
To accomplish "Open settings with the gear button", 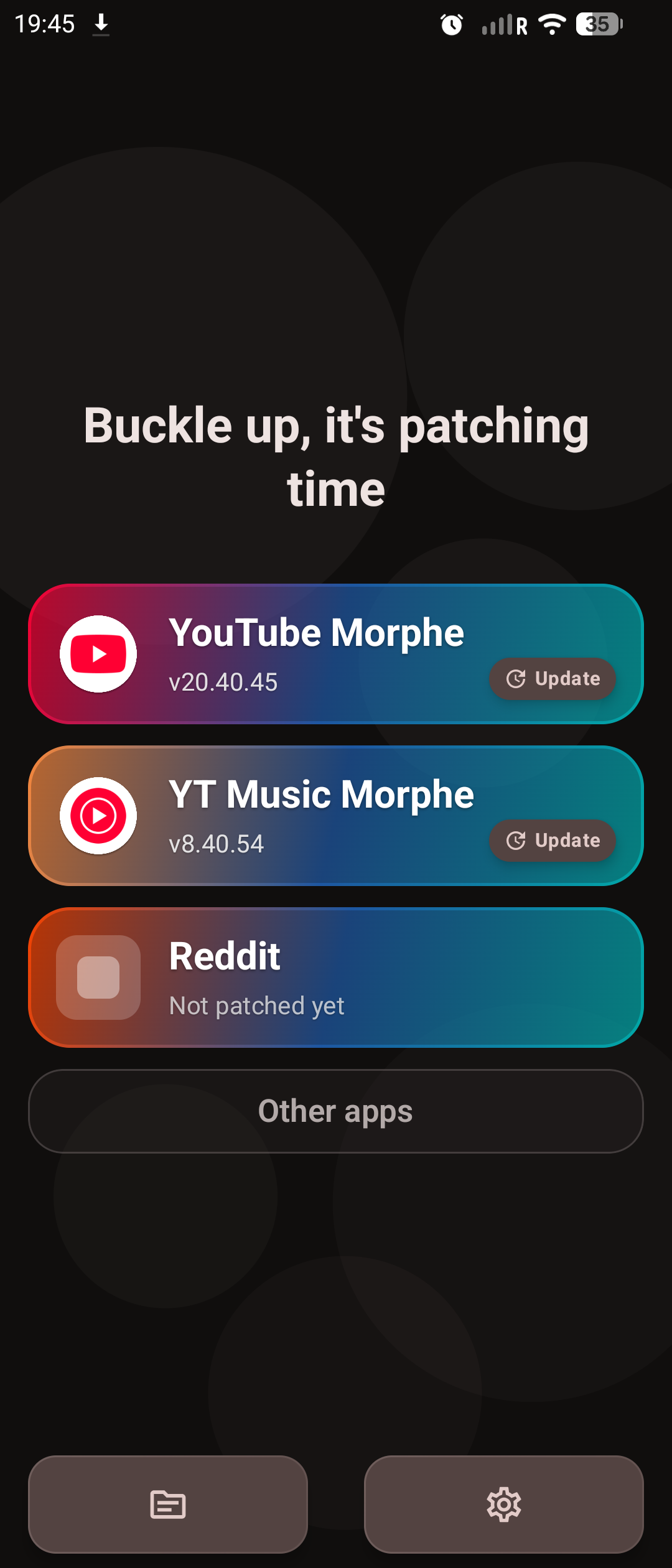I will click(x=504, y=1505).
